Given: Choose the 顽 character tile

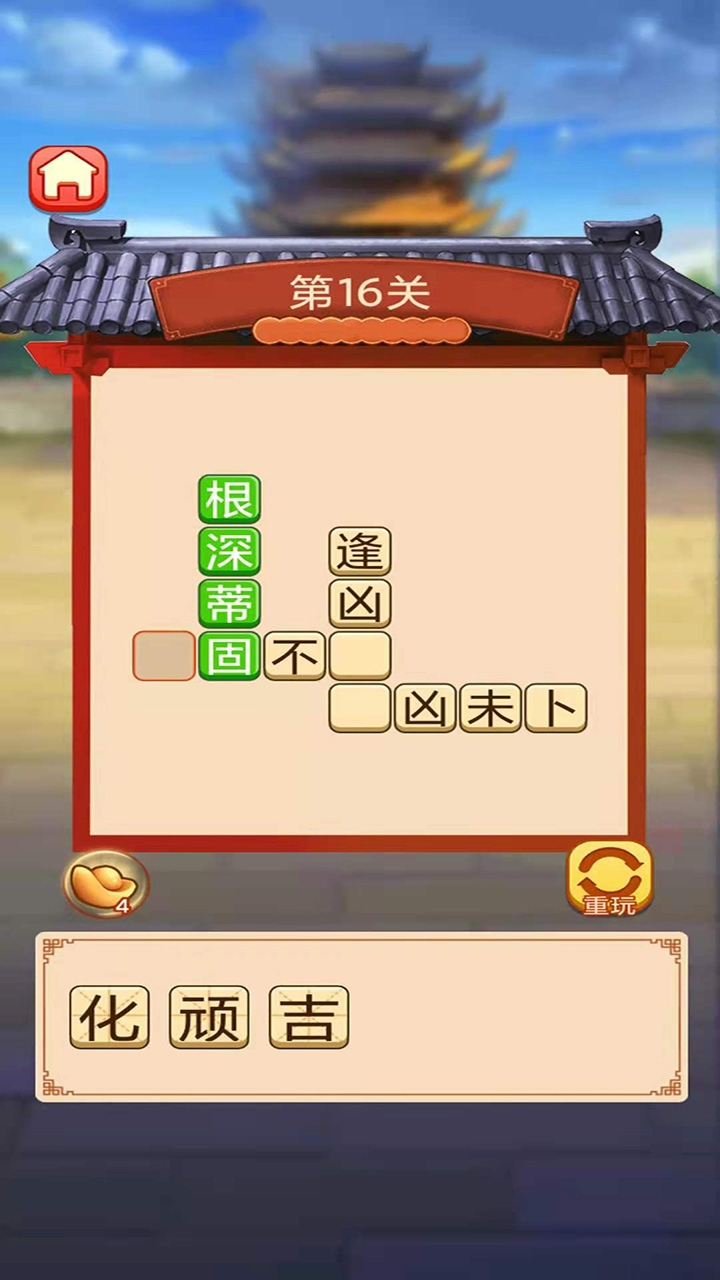Looking at the screenshot, I should click(209, 1017).
